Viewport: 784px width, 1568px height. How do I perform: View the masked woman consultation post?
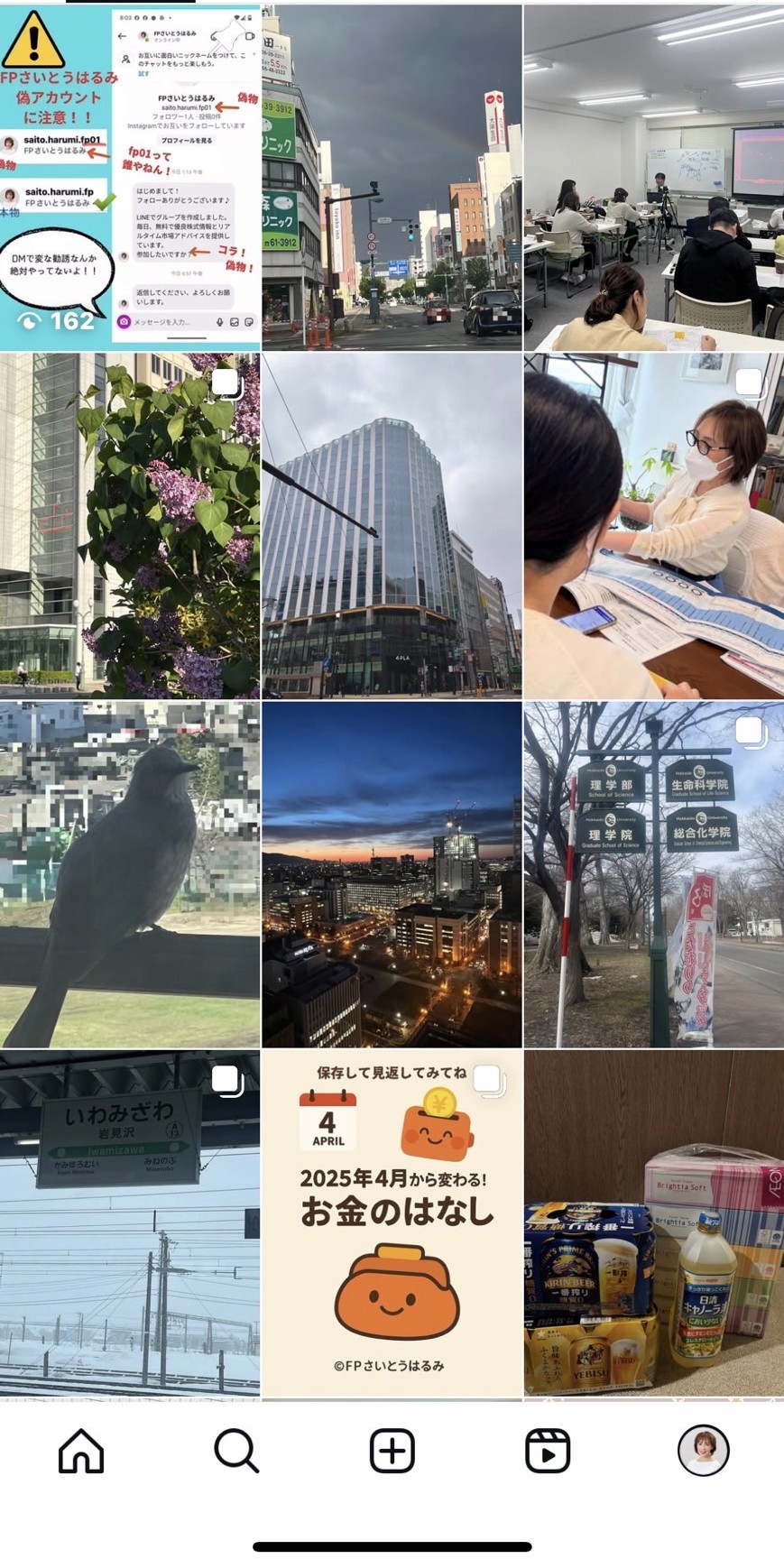point(653,526)
